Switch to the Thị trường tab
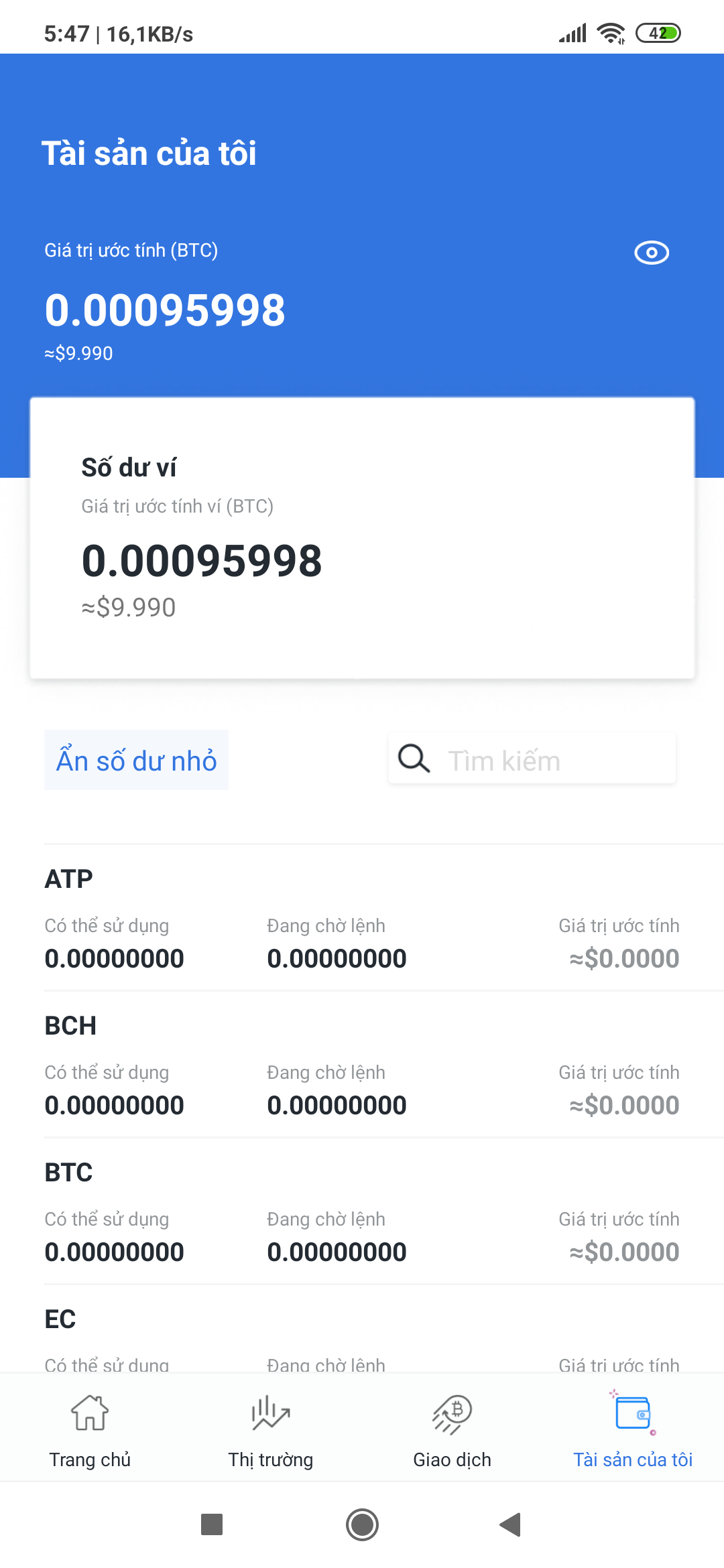This screenshot has width=724, height=1568. 271,1430
